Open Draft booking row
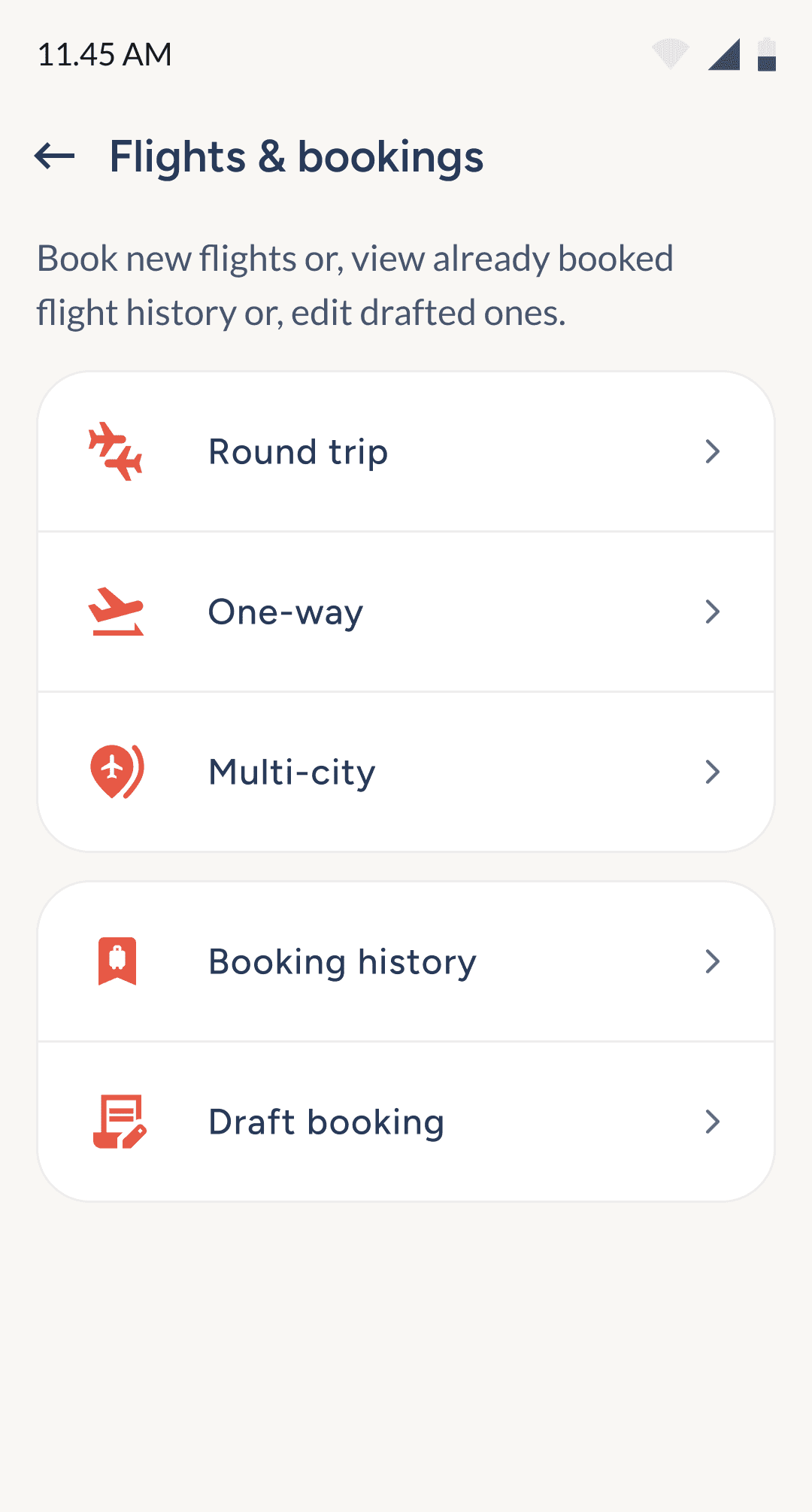 click(406, 1122)
